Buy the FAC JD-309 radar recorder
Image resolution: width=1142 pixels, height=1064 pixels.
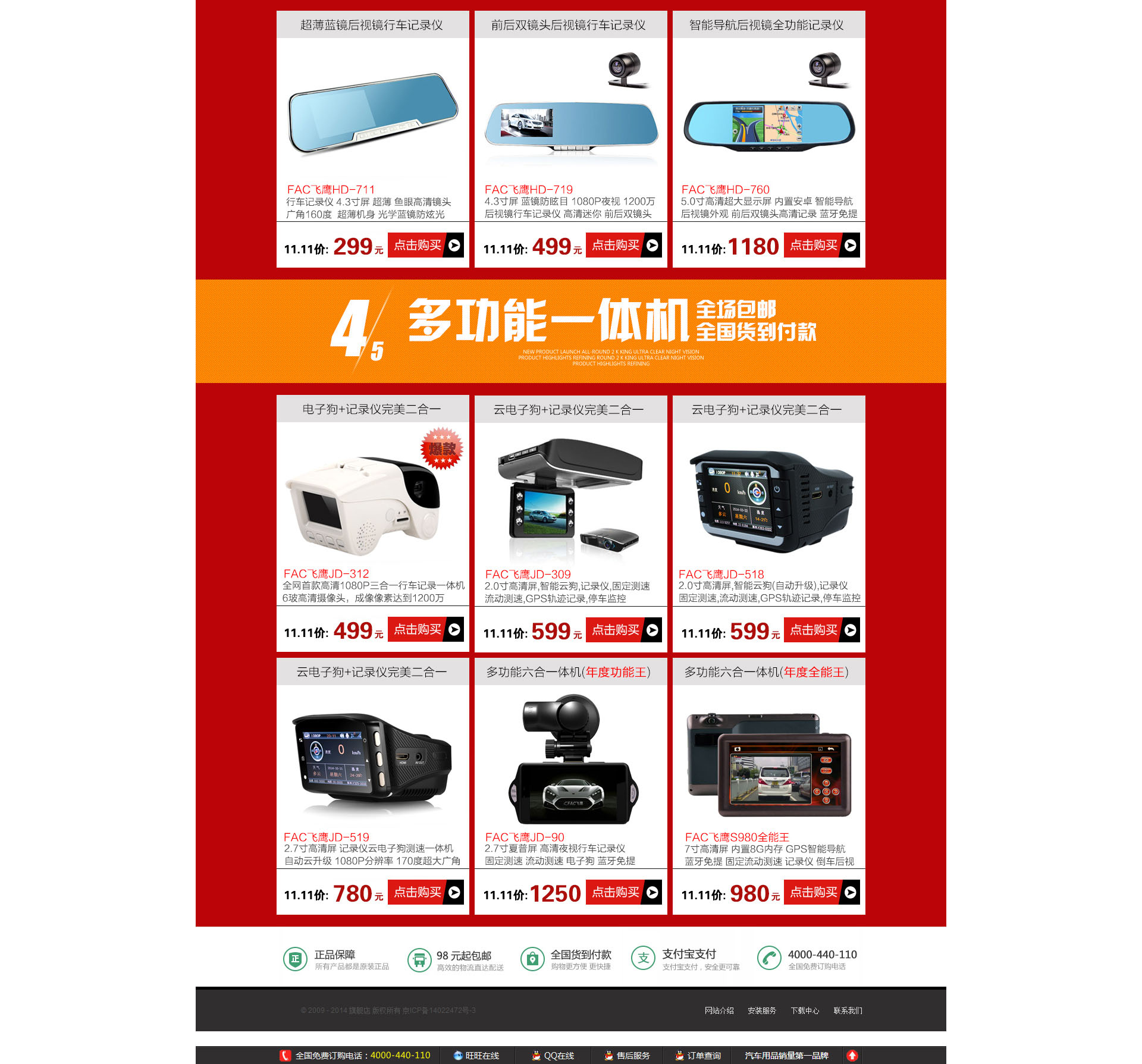coord(624,630)
